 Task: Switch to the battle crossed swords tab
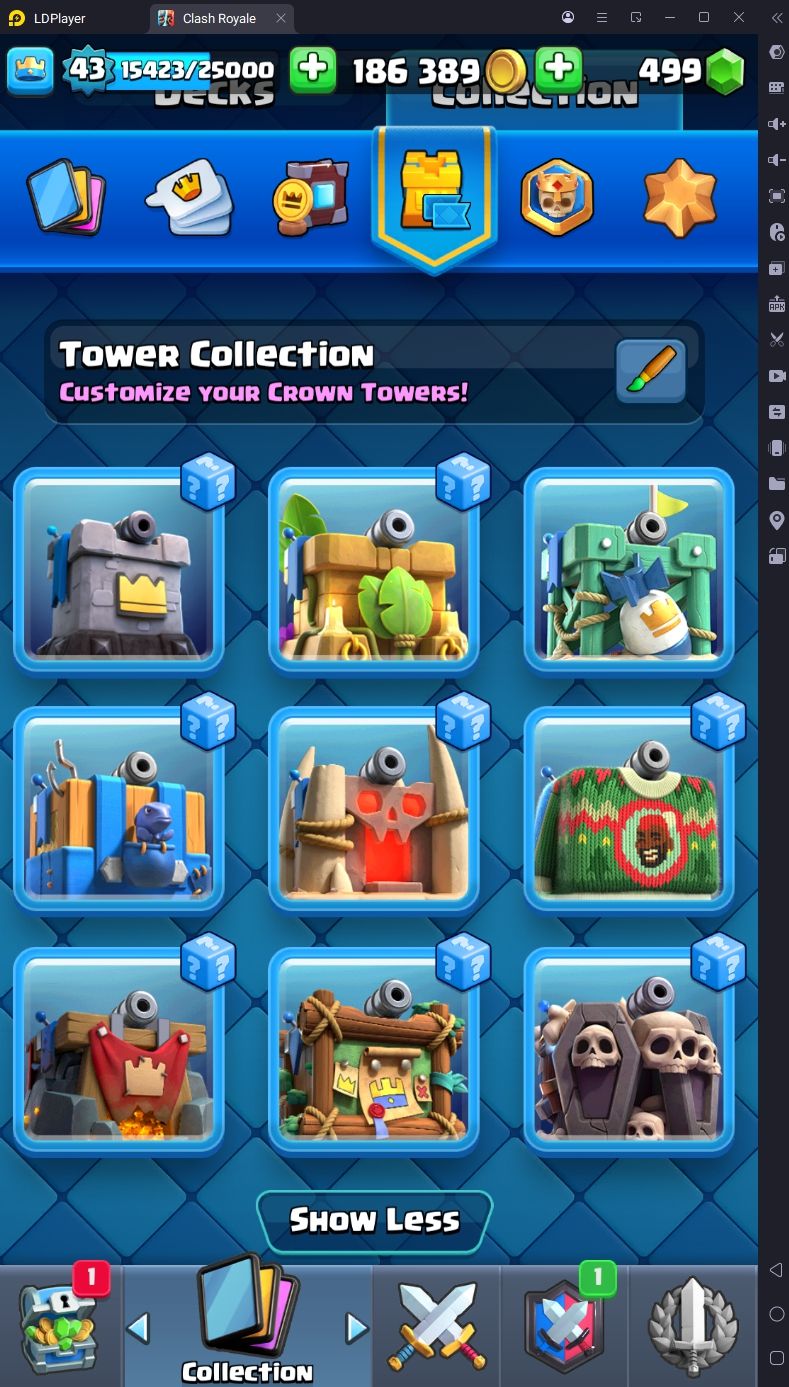(x=436, y=1325)
